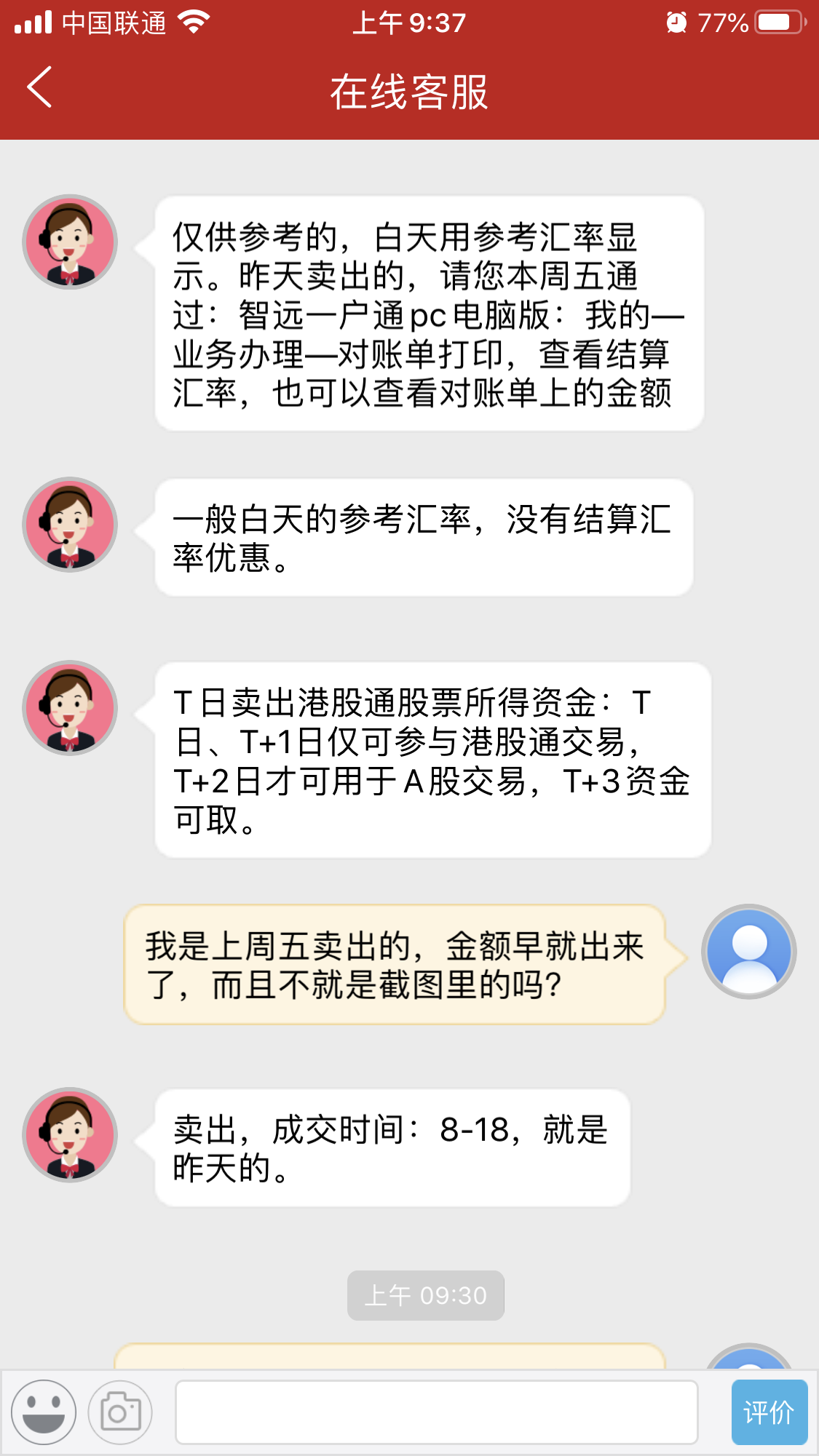This screenshot has height=1456, width=819.
Task: Open the camera to attach a photo
Action: (120, 1412)
